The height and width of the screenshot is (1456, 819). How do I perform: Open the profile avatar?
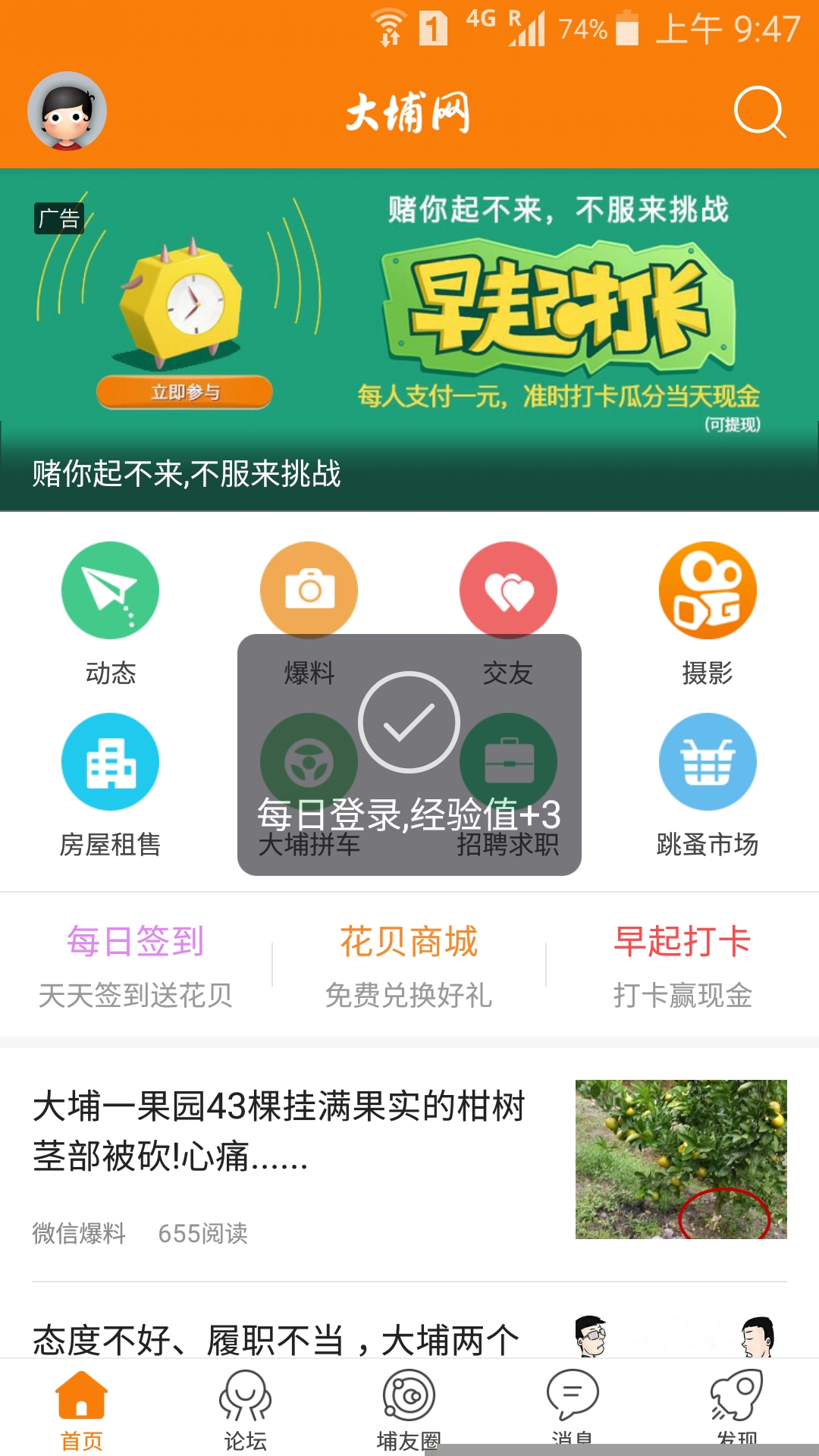(x=67, y=111)
